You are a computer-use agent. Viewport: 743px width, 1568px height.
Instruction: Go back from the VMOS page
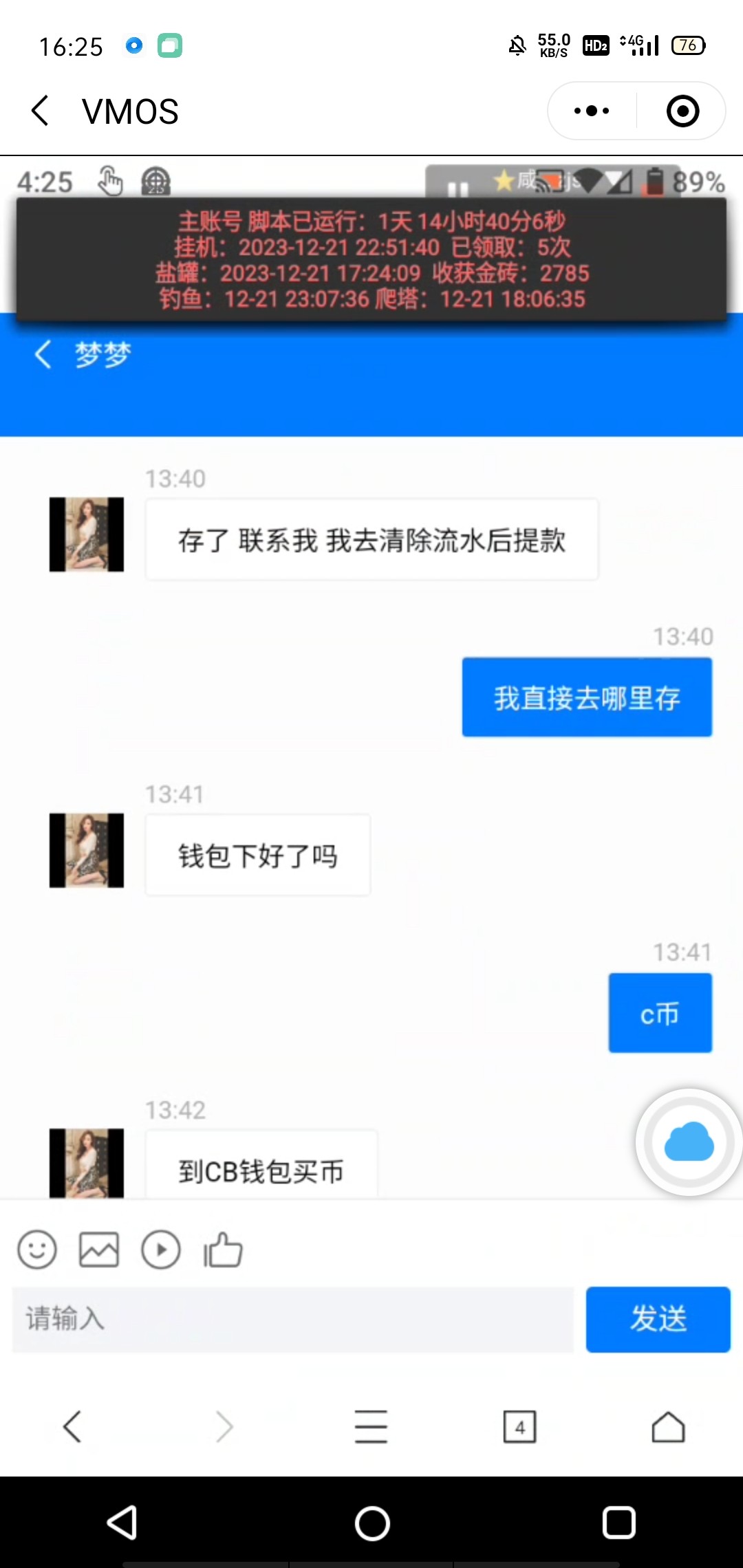coord(41,111)
